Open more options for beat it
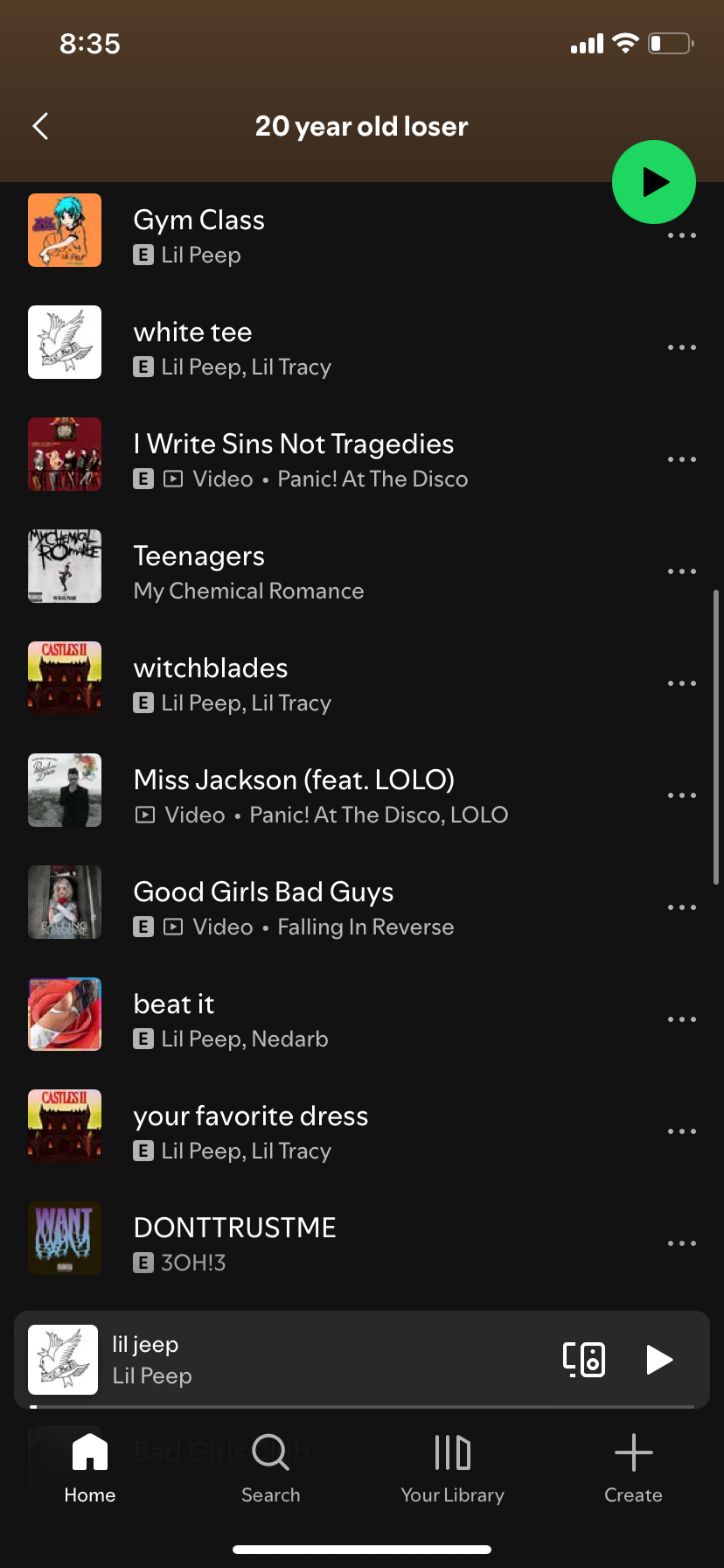724x1568 pixels. tap(681, 1019)
